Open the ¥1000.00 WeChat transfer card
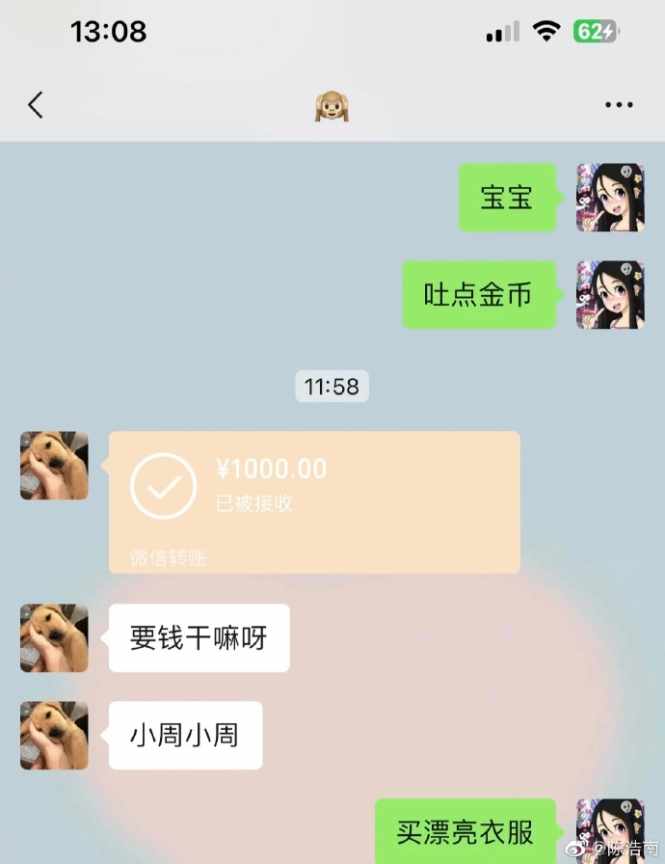Image resolution: width=665 pixels, height=864 pixels. (x=314, y=502)
